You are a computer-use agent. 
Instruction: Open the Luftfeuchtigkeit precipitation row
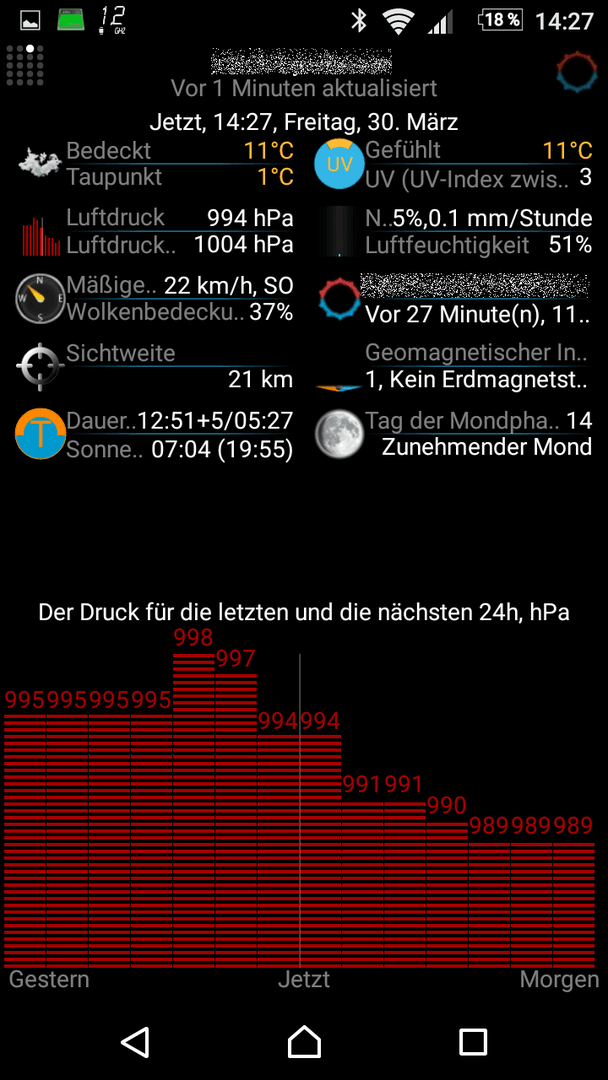click(x=452, y=231)
